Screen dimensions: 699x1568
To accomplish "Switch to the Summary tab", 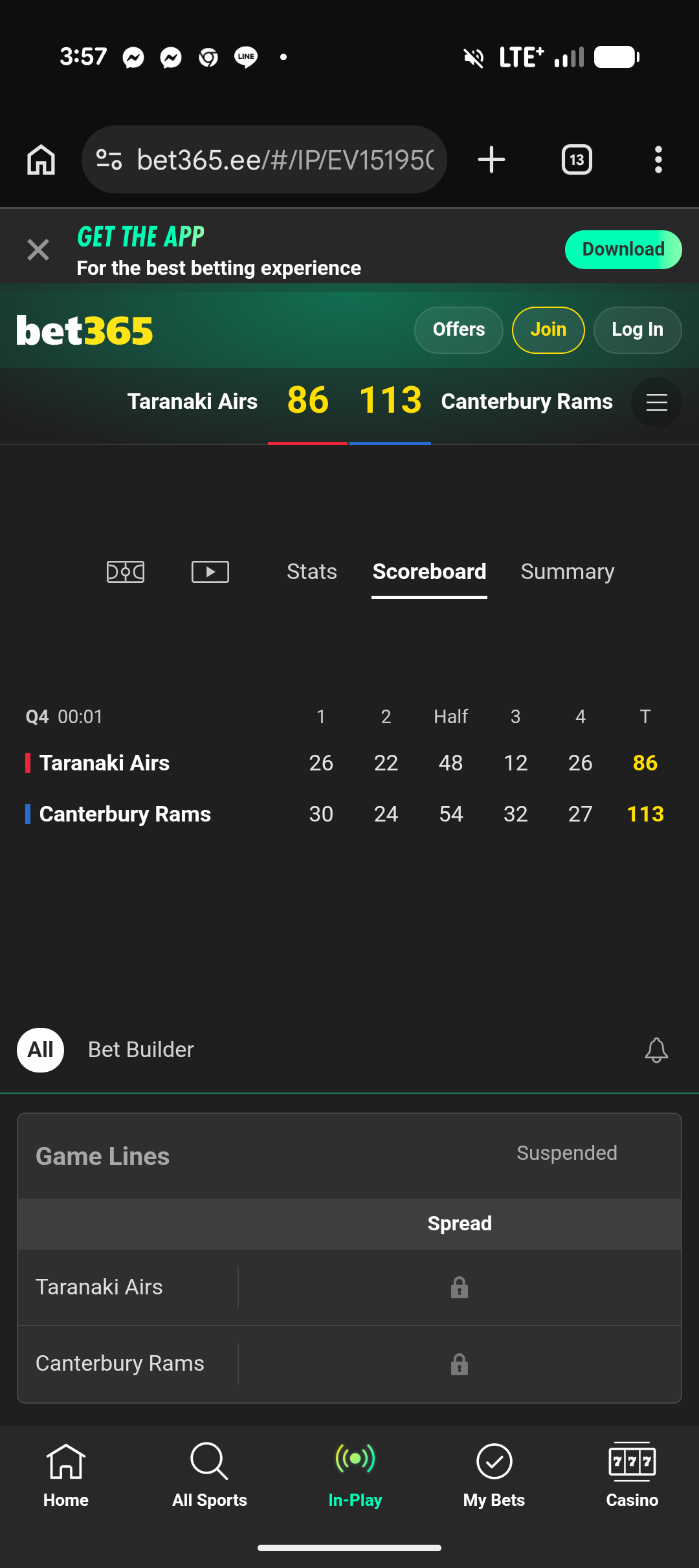I will [568, 572].
